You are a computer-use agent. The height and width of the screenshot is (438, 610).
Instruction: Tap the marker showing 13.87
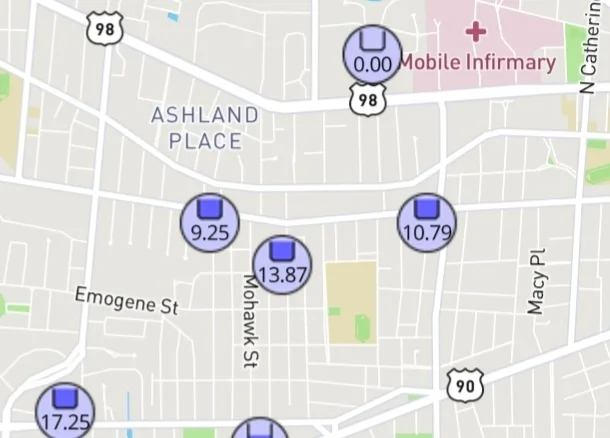tap(282, 265)
